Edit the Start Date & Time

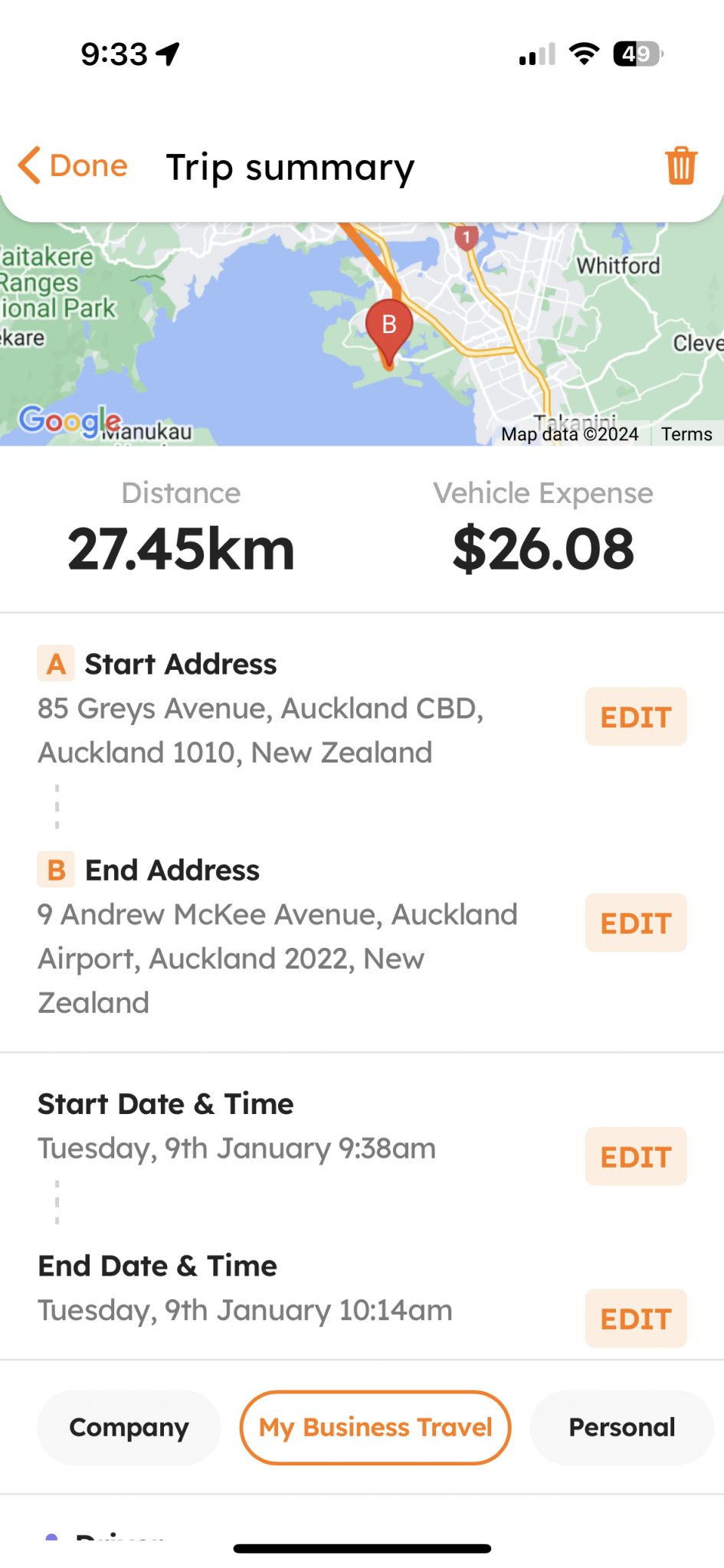click(635, 1157)
